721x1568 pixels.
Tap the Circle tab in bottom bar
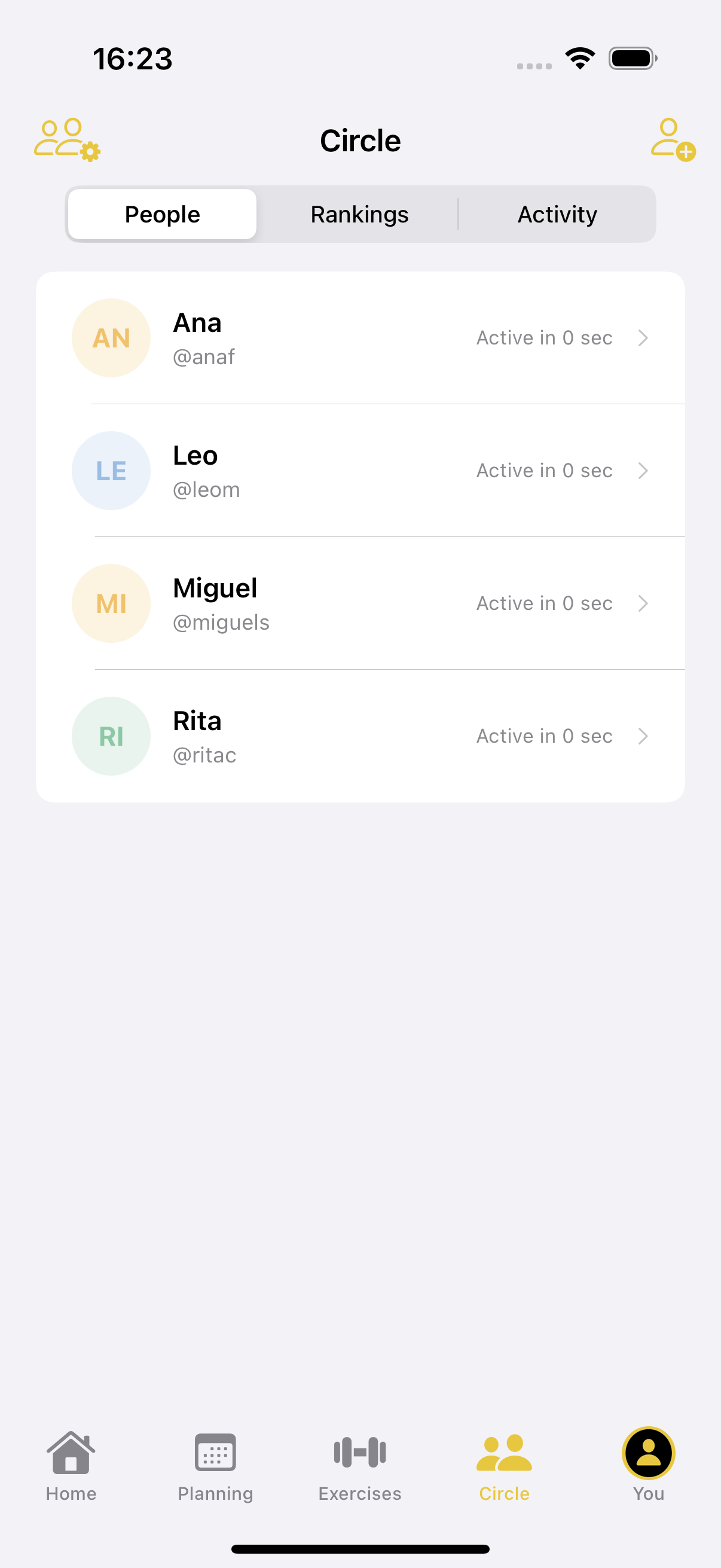504,1466
